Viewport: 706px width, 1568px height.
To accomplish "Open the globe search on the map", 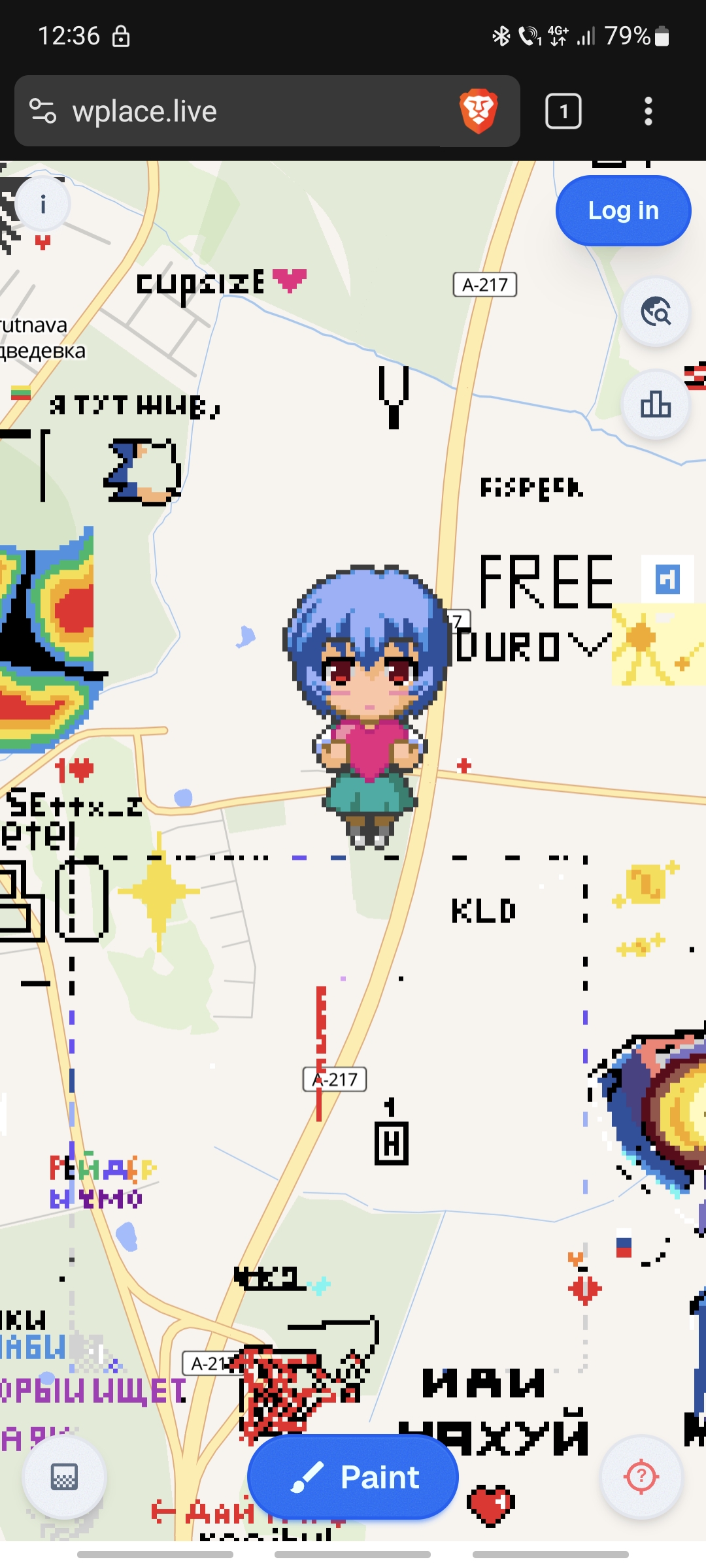I will click(656, 312).
